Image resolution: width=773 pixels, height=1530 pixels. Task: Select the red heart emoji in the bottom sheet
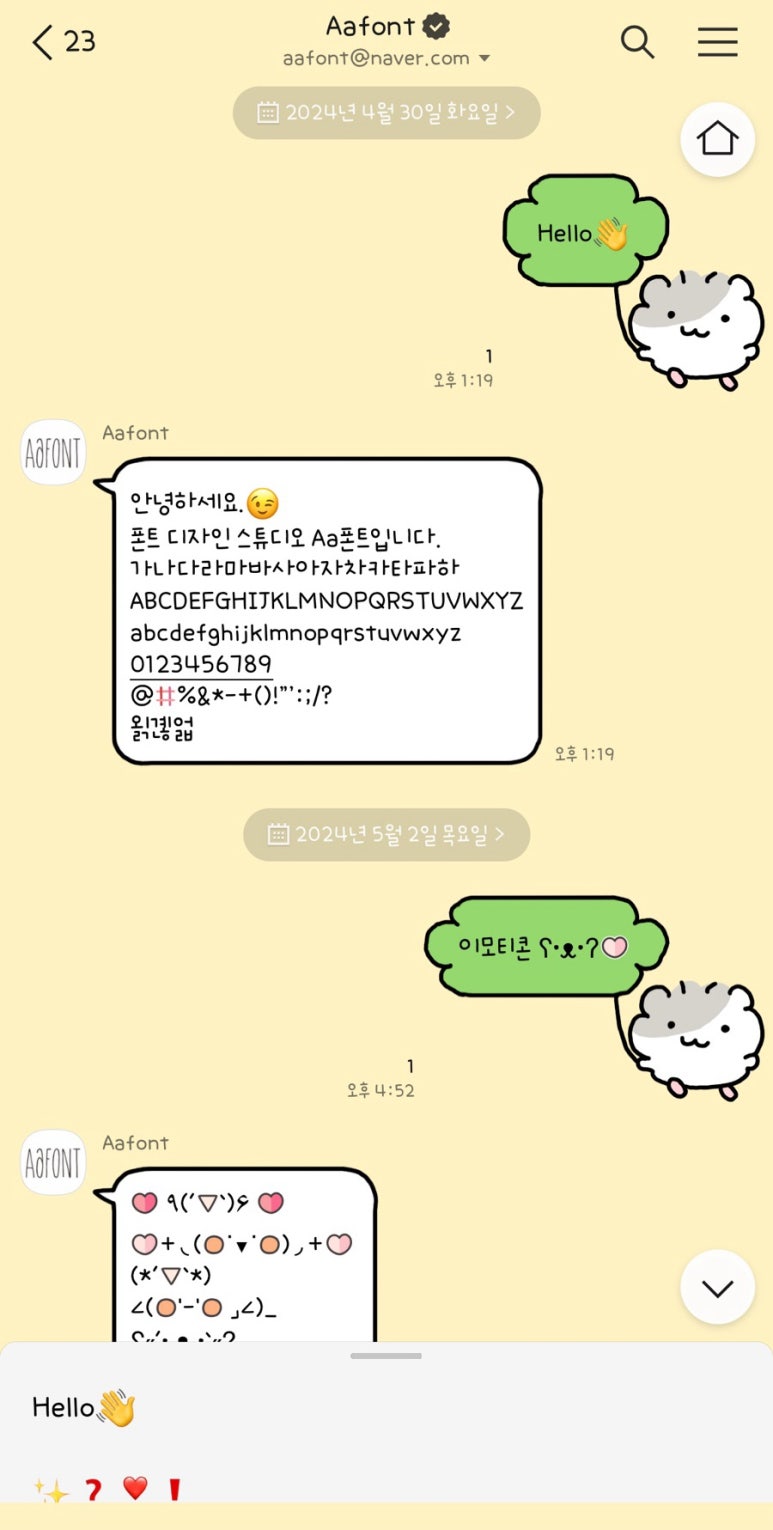(135, 1488)
